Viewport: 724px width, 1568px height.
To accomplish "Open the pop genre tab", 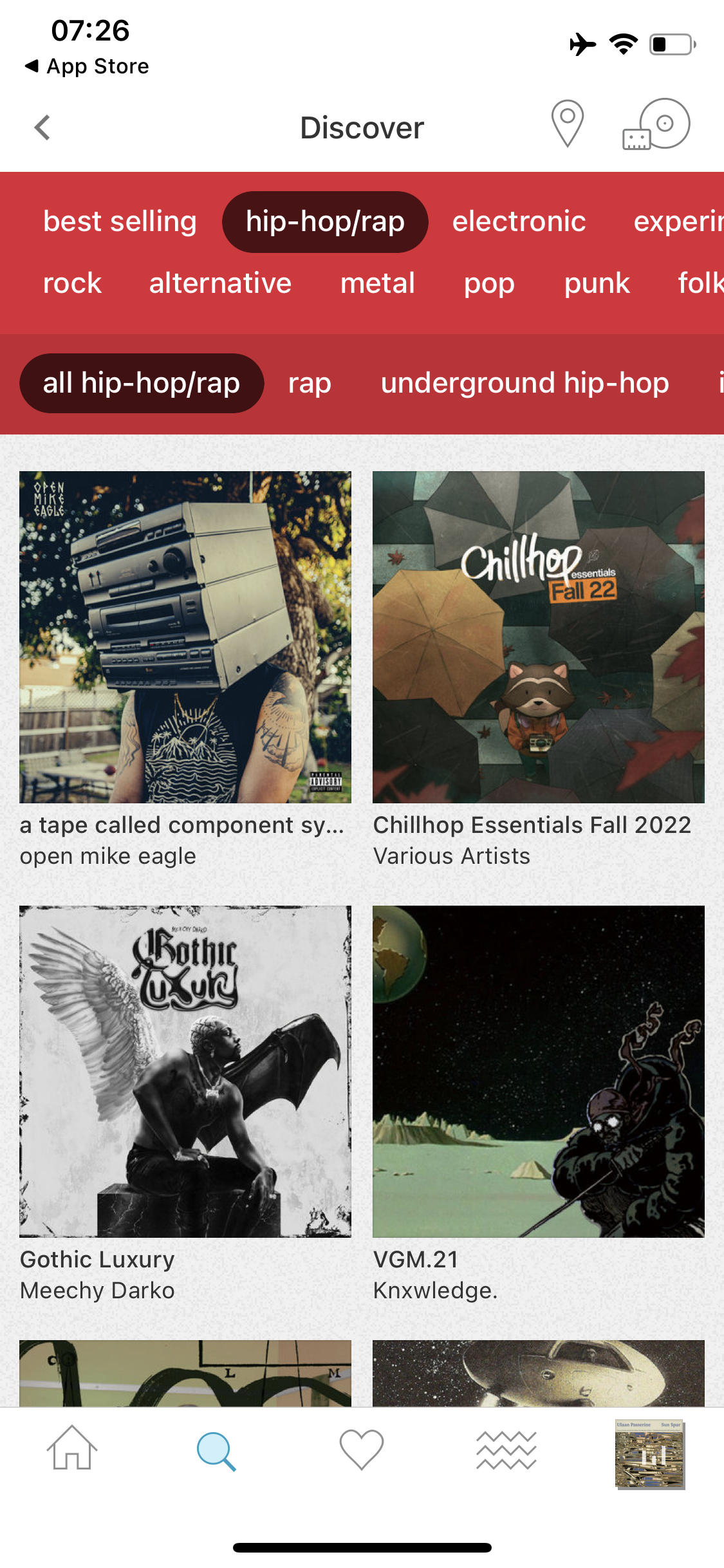I will coord(489,283).
